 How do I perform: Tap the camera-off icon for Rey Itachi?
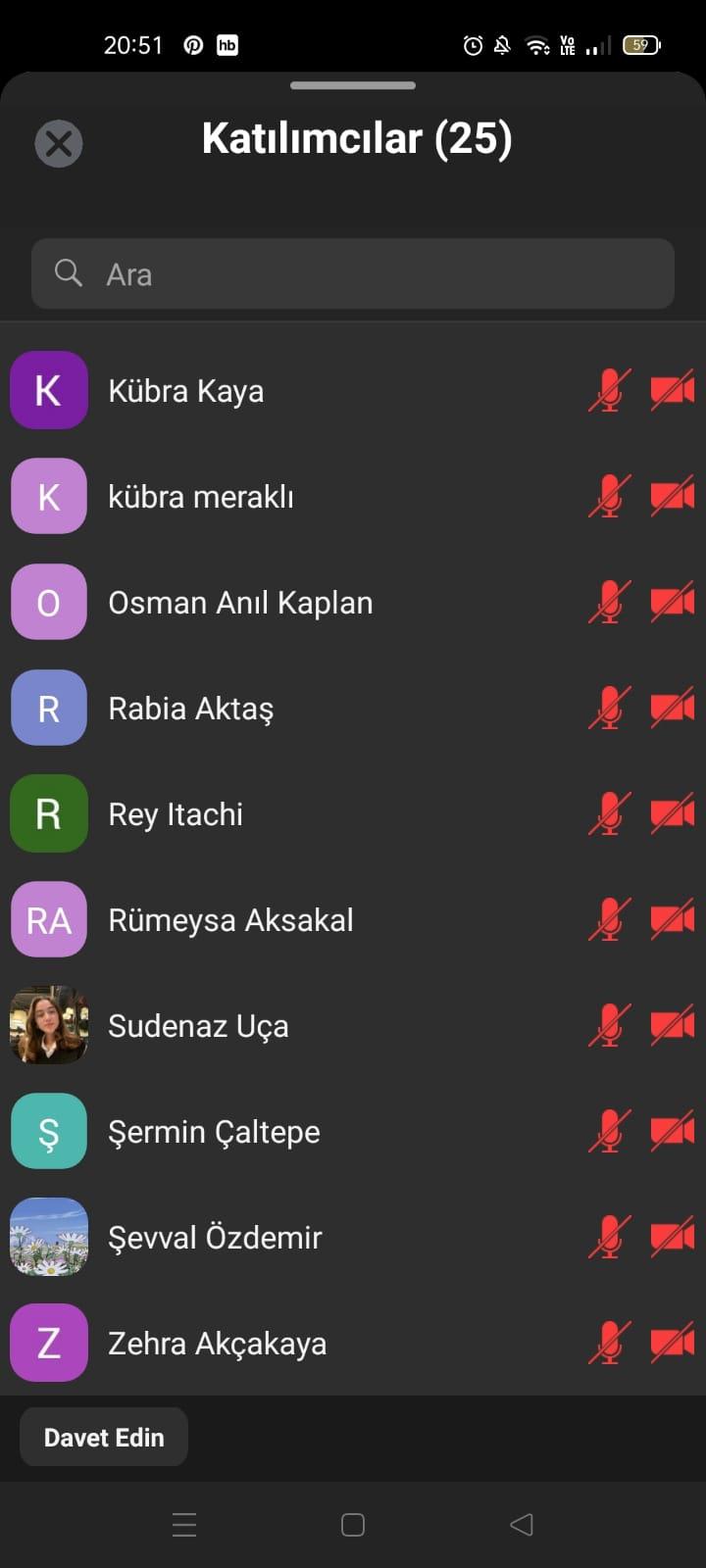[673, 813]
